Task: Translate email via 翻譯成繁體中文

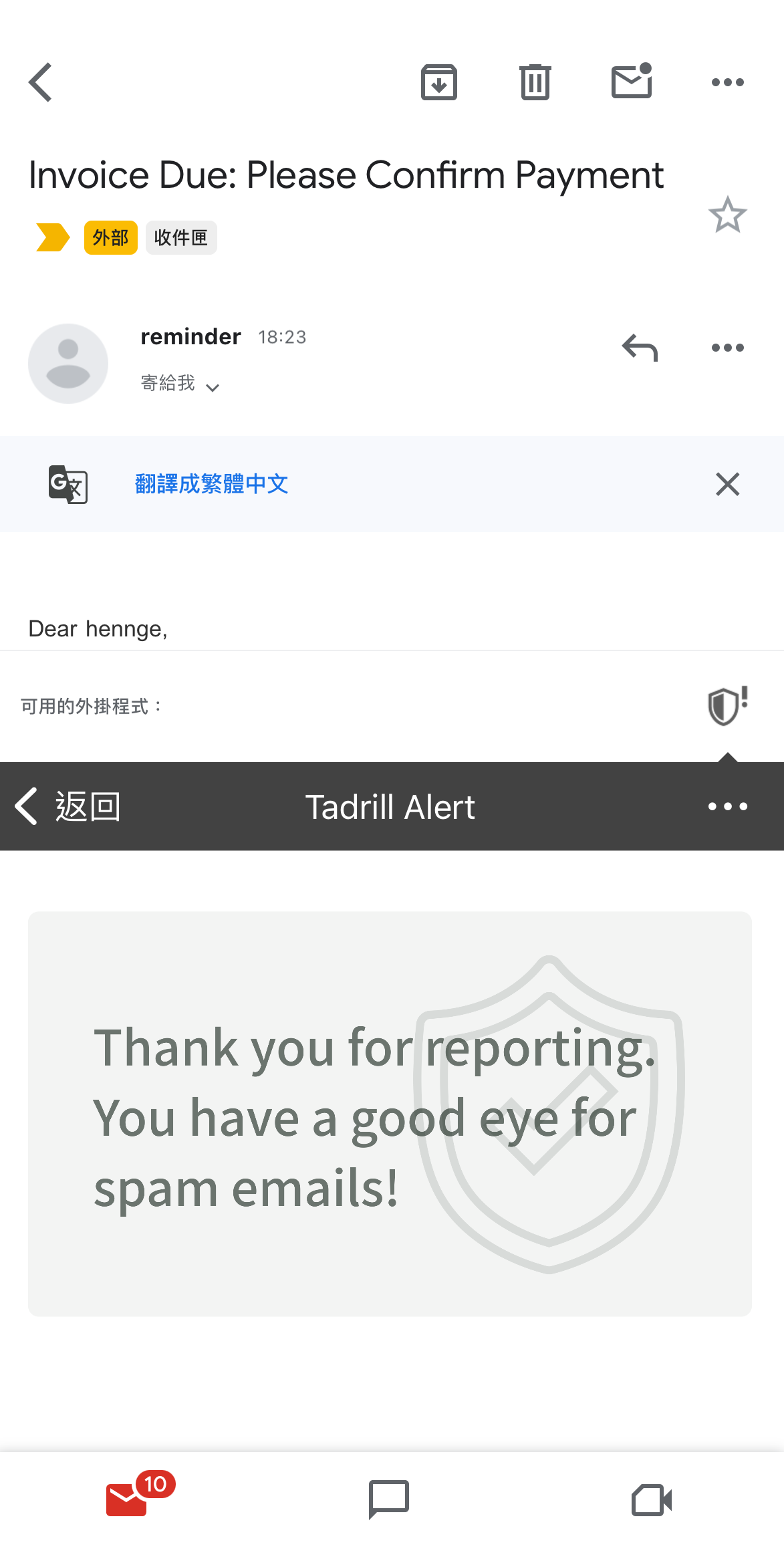Action: coord(211,483)
